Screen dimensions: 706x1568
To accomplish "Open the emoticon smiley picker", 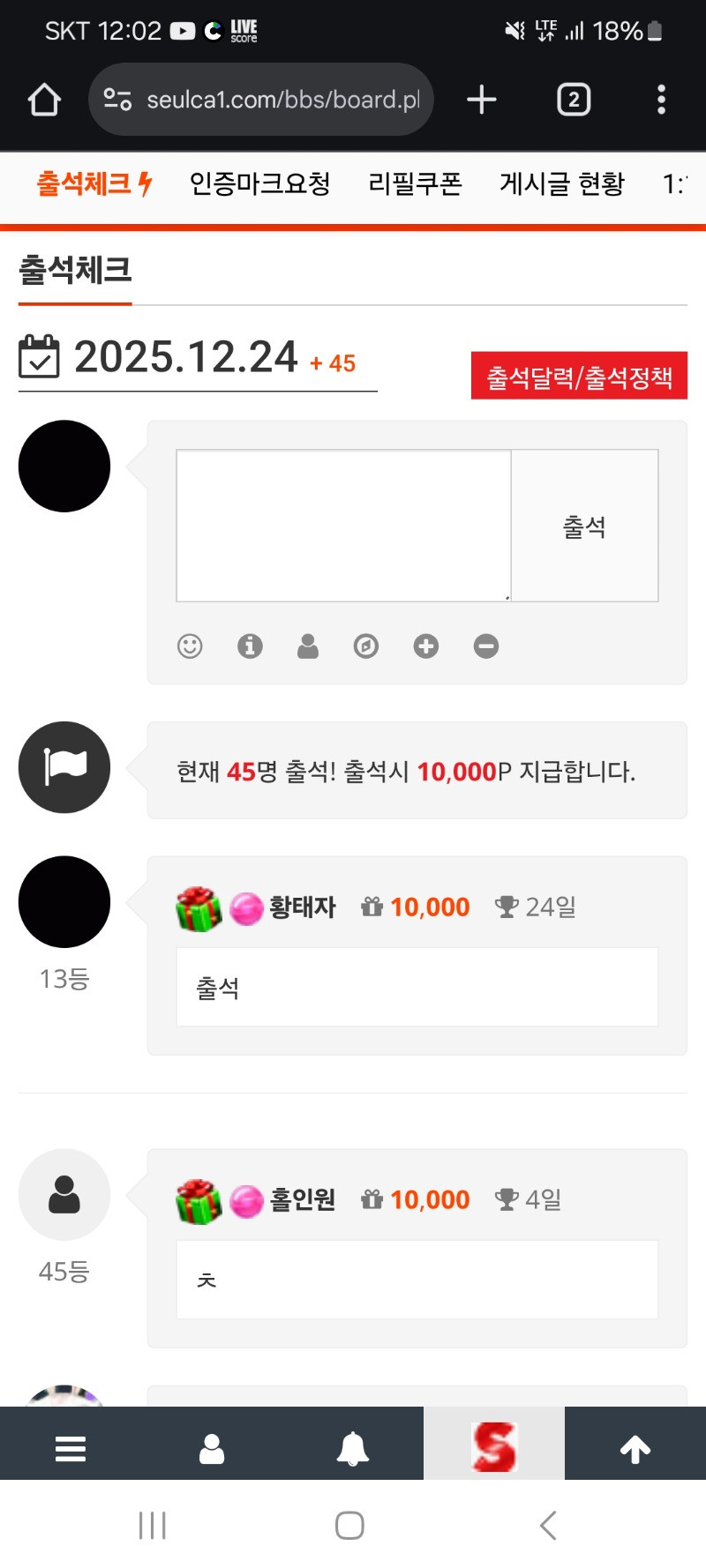I will [190, 646].
